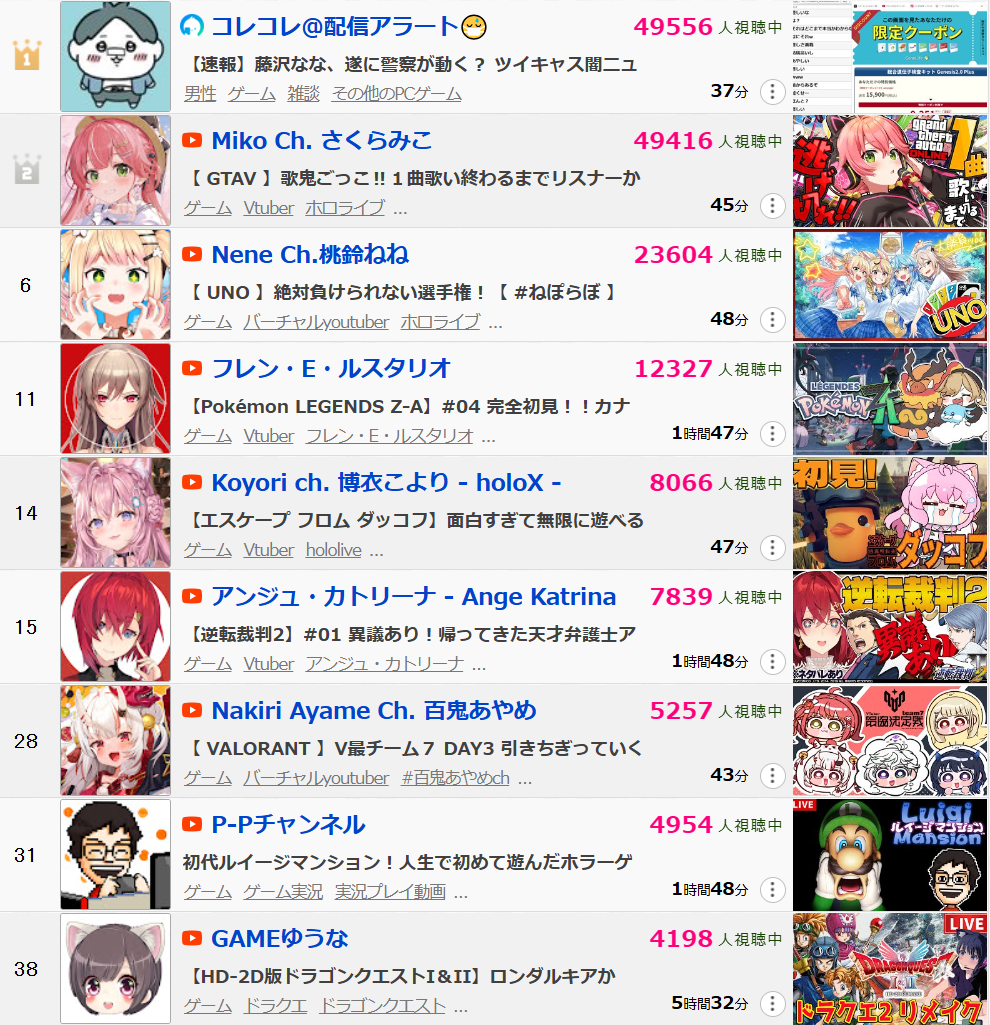Open GAMEゆうな channel link
The width and height of the screenshot is (990, 1025).
[280, 938]
